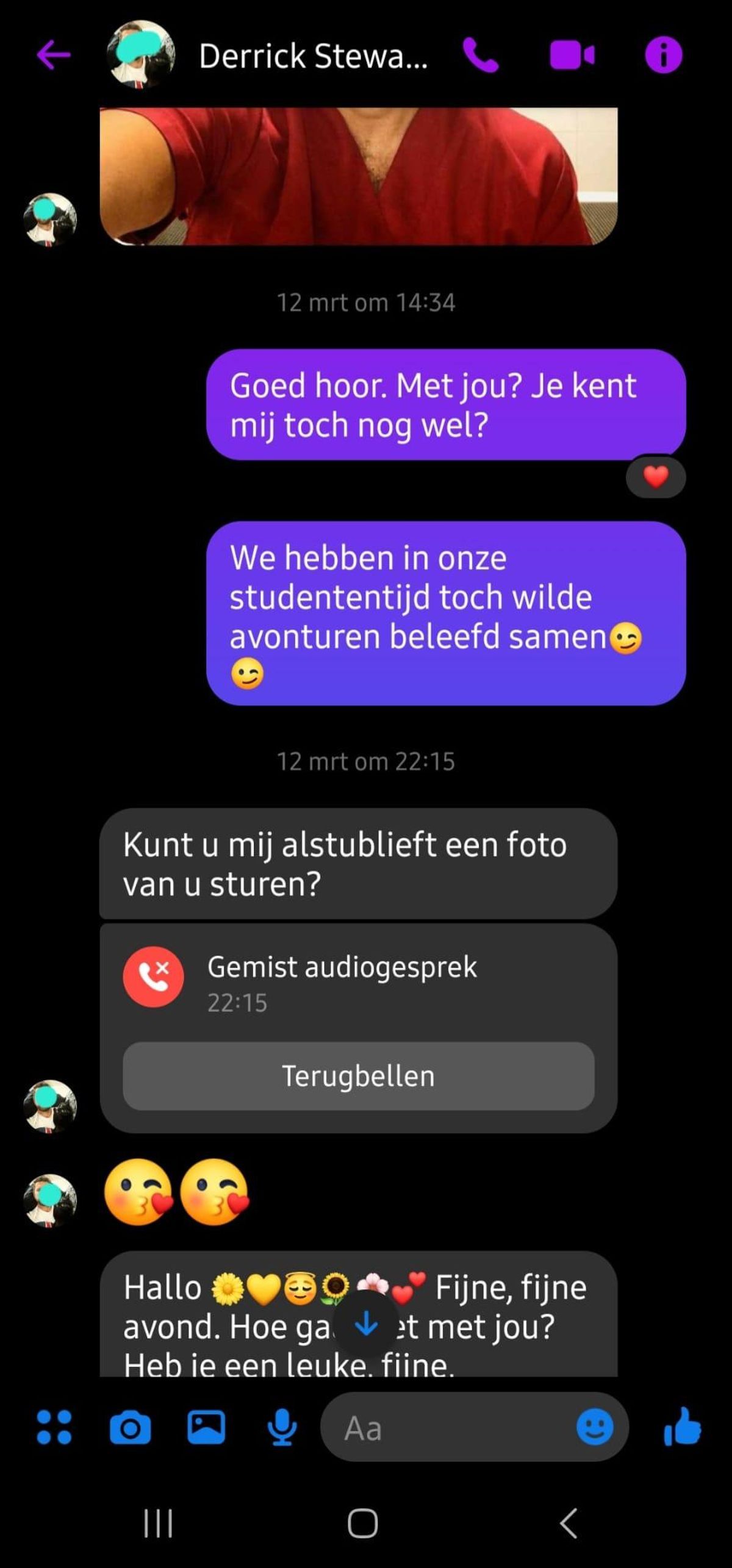The width and height of the screenshot is (732, 1568).
Task: Open system recent apps
Action: coord(159,1523)
